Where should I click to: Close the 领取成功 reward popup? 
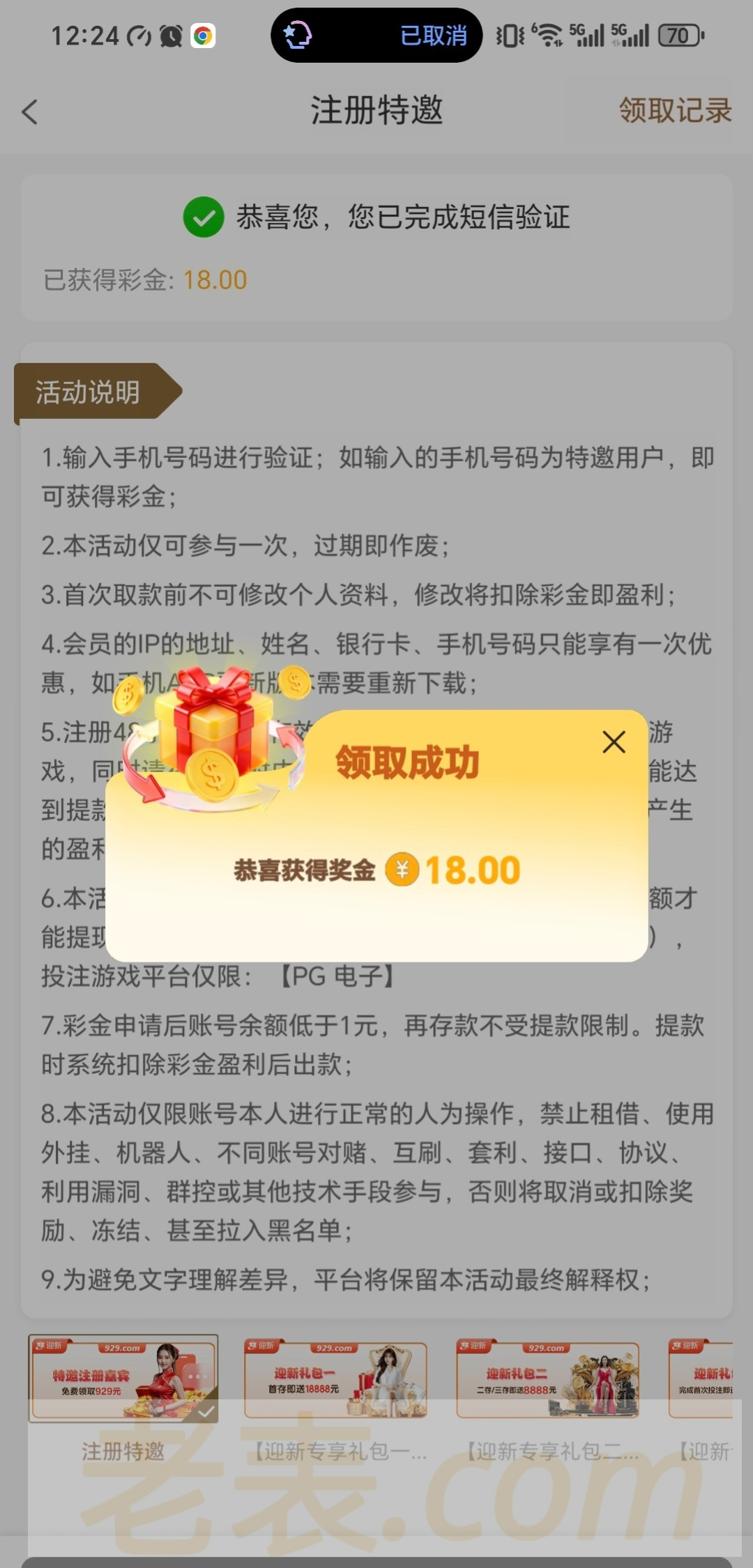pos(614,742)
